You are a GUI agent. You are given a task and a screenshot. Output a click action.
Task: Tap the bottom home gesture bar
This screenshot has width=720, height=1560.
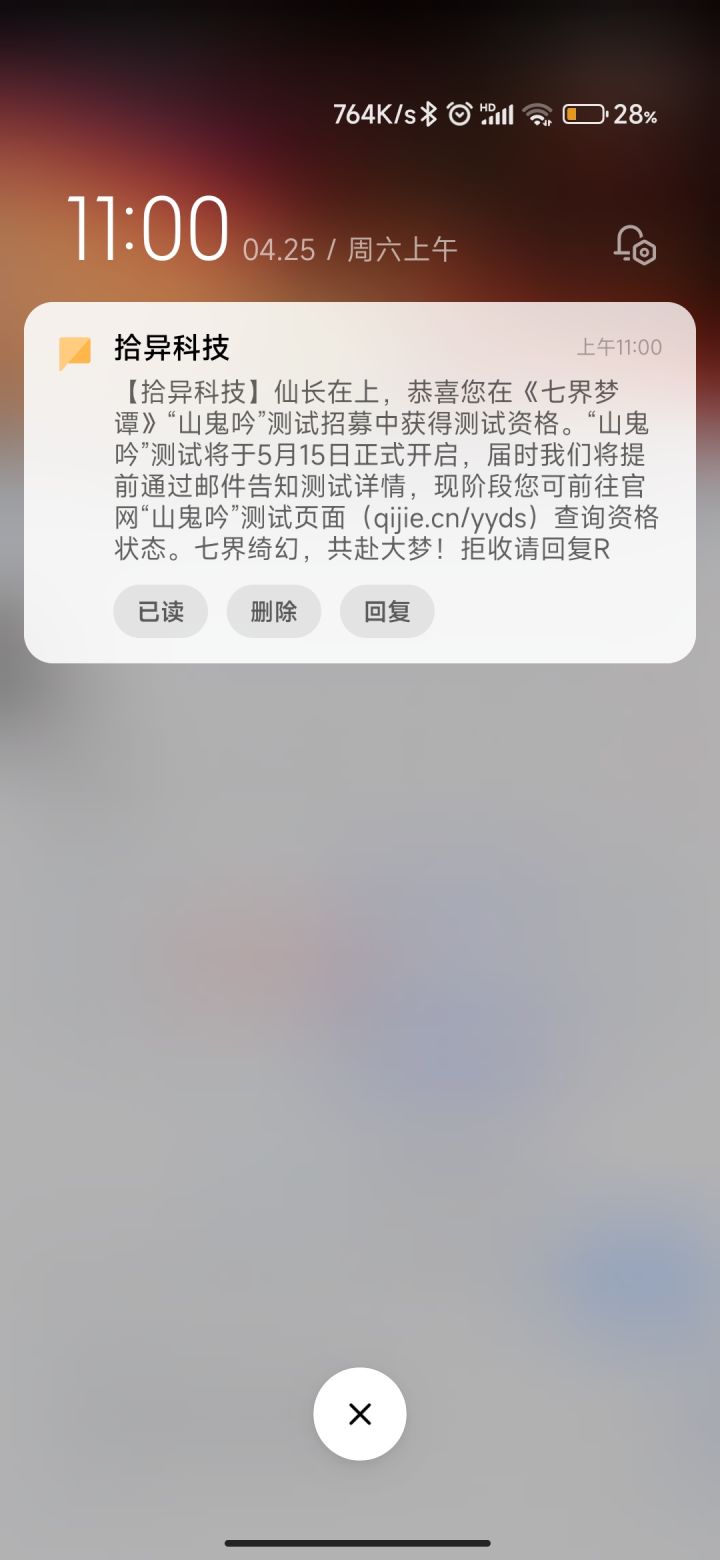coord(360,1544)
